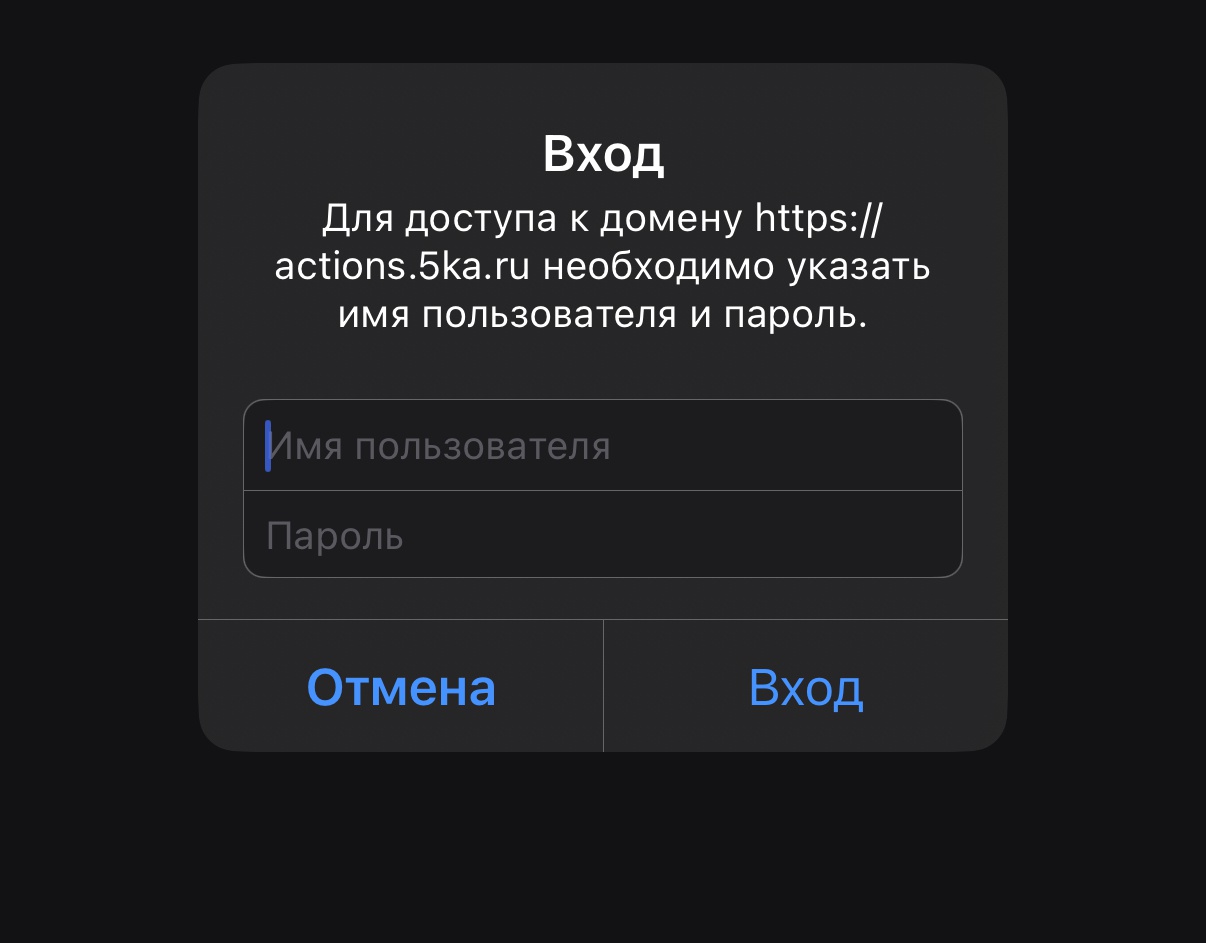The image size is (1206, 943).
Task: Cancel the login with Отмена
Action: [x=401, y=687]
